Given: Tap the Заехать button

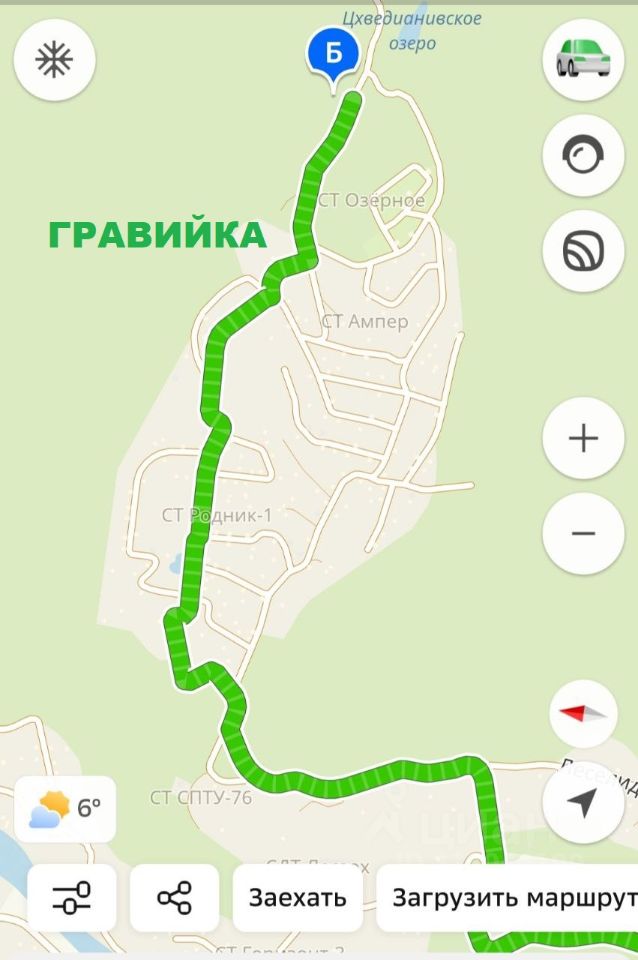Looking at the screenshot, I should (x=297, y=897).
